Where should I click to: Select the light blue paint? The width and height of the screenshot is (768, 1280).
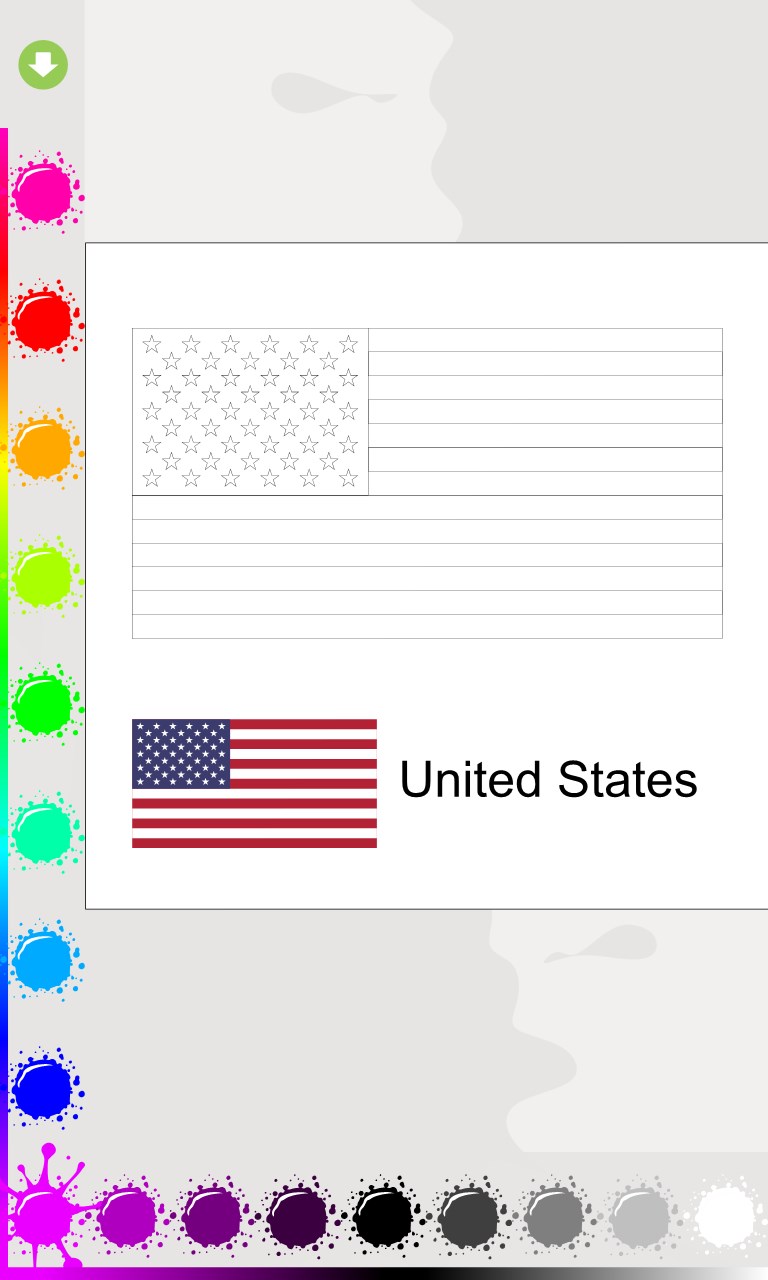[43, 959]
